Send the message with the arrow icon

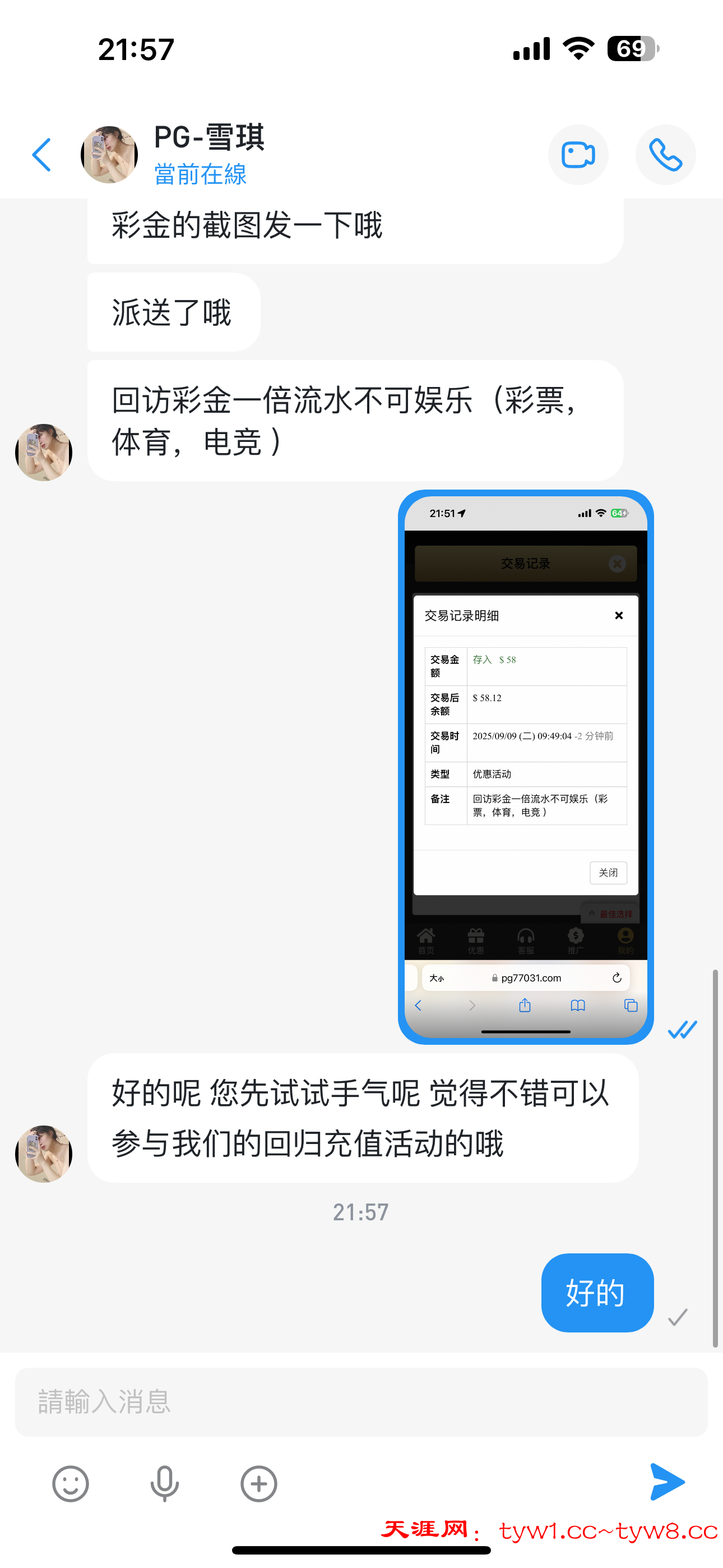pyautogui.click(x=667, y=1482)
